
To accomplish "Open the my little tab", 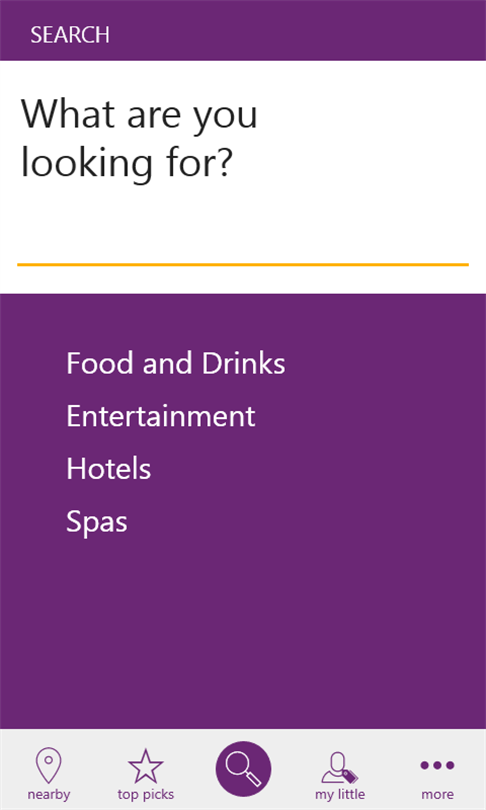I will pyautogui.click(x=340, y=774).
